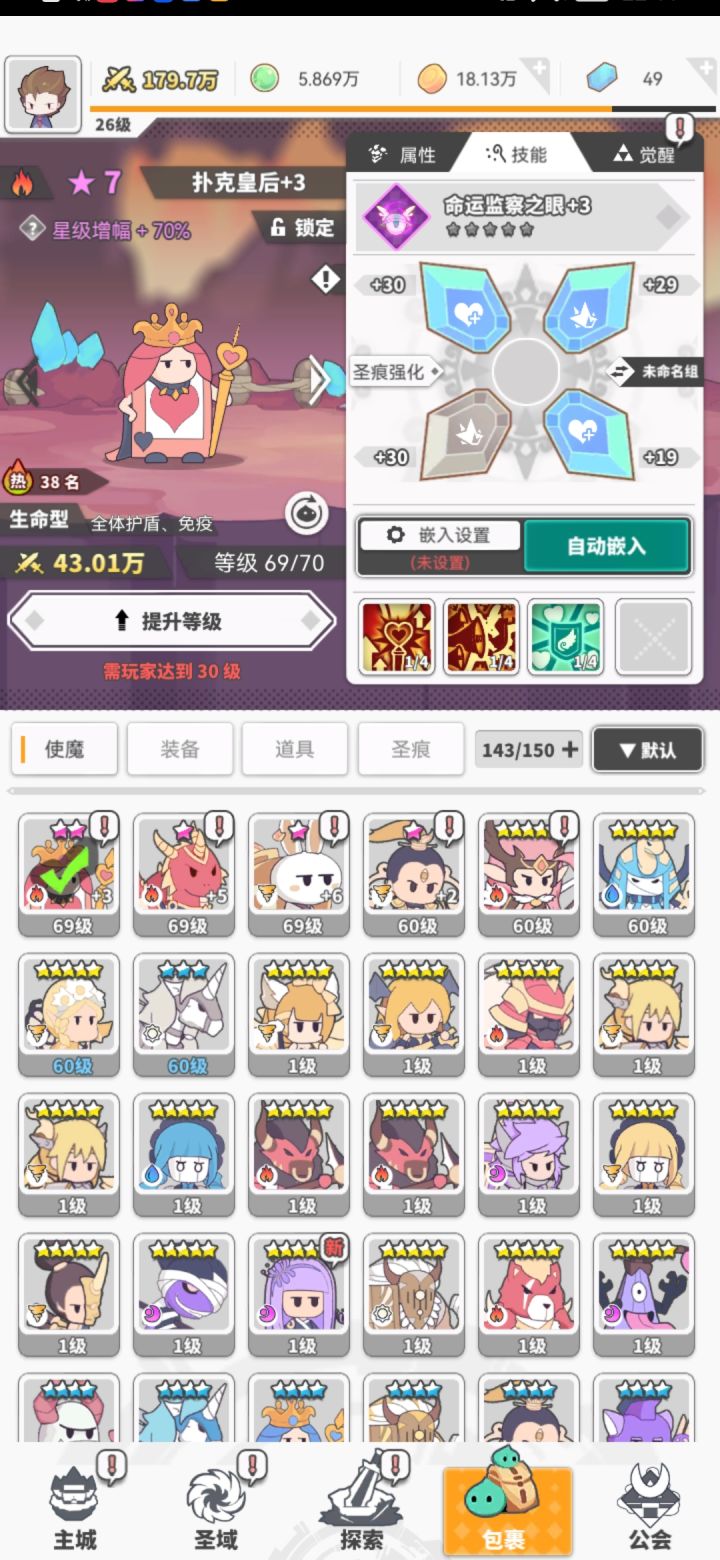Select the first skill material icon showing 1/4

(x=396, y=636)
